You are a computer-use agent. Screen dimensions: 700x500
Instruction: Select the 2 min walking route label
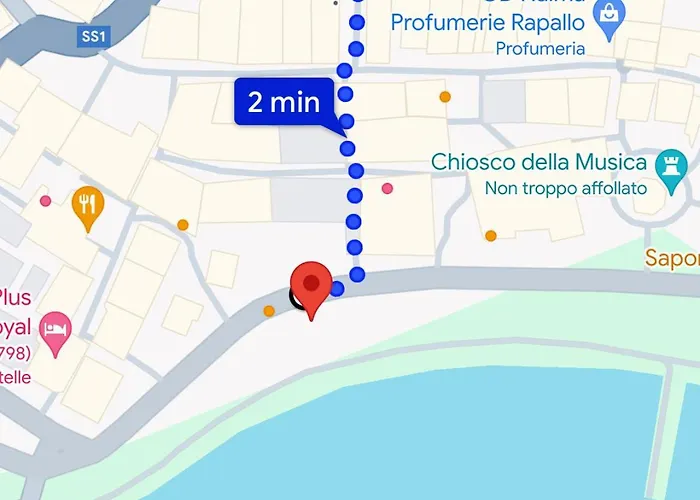[283, 102]
